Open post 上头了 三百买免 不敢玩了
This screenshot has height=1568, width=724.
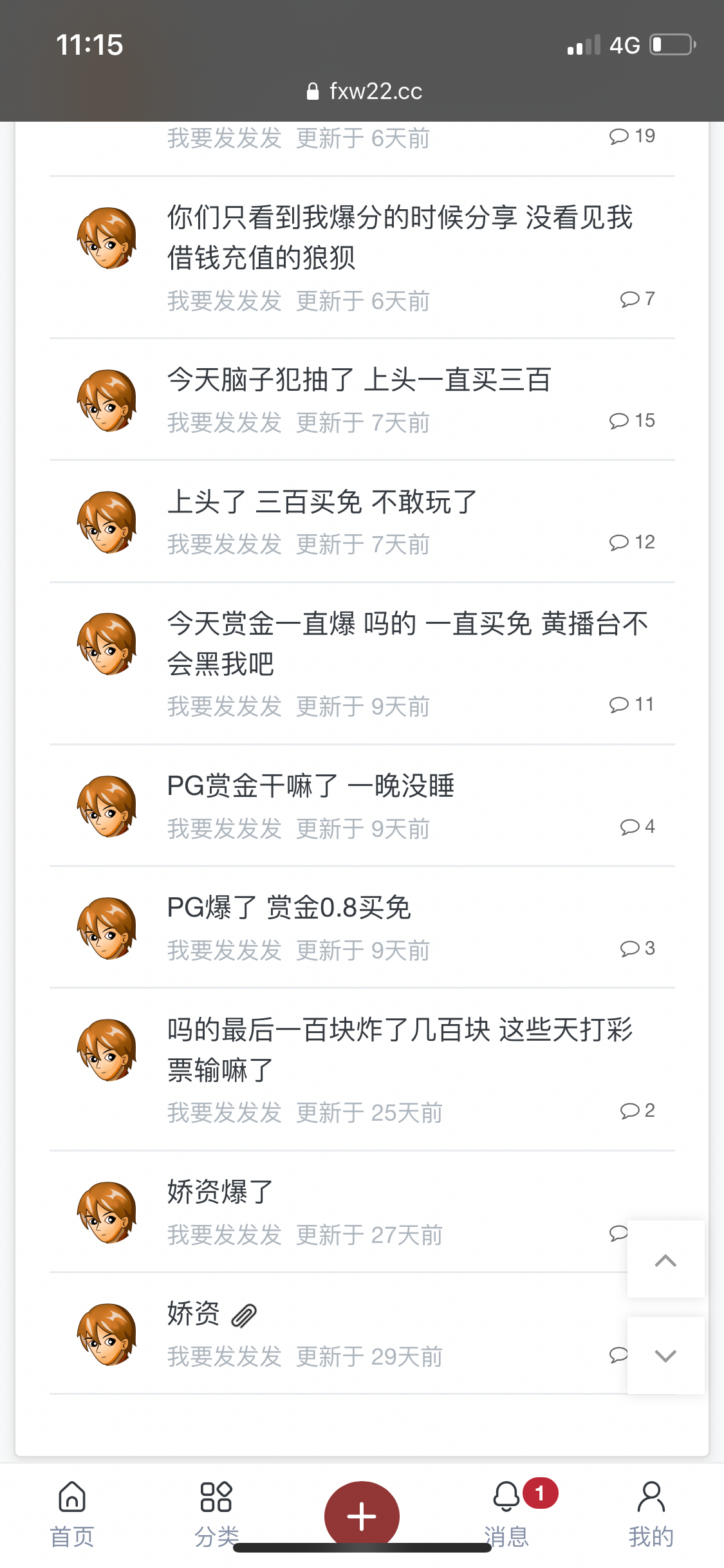[322, 502]
